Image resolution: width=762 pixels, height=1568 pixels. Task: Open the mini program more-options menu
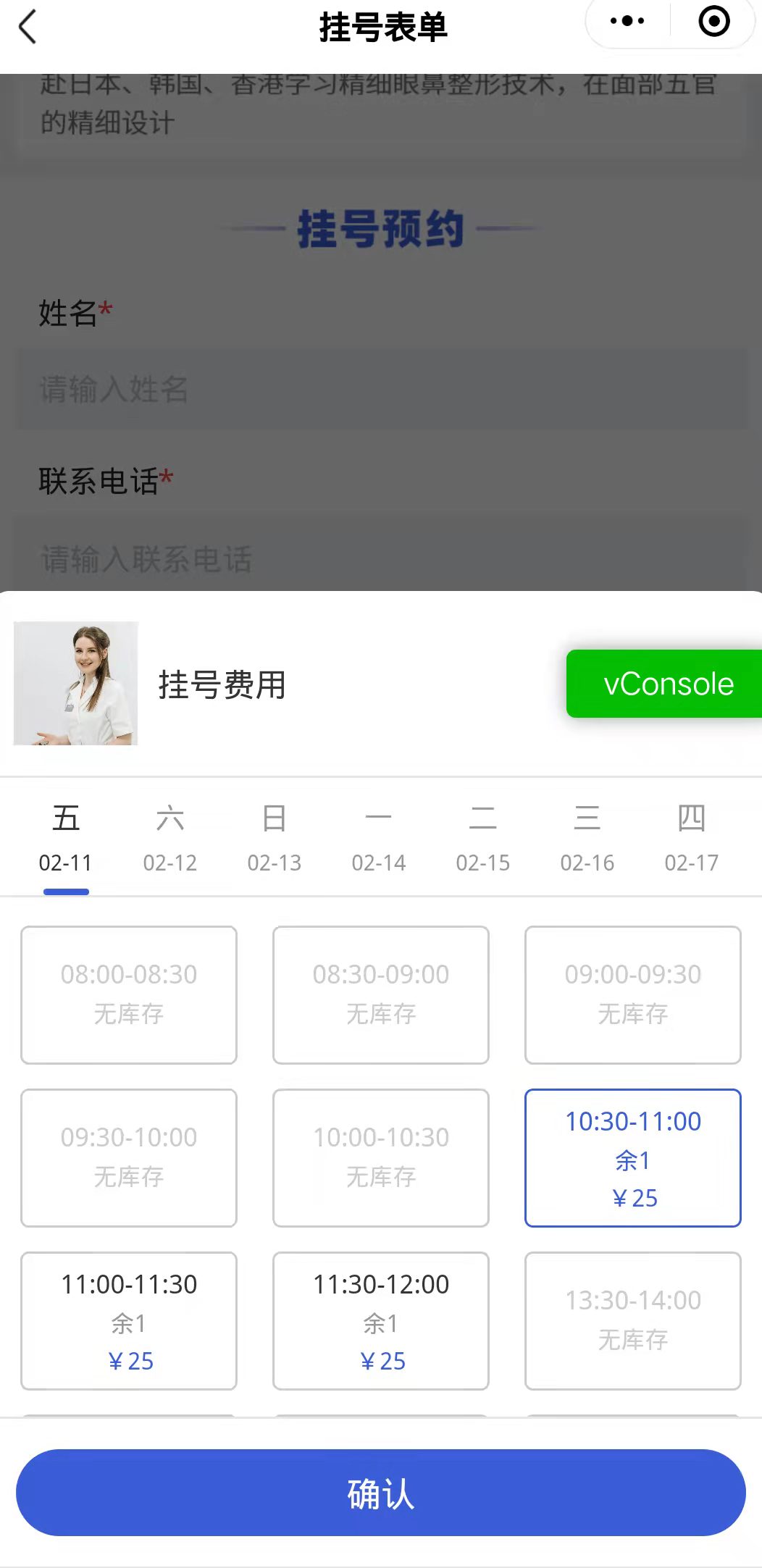(627, 22)
